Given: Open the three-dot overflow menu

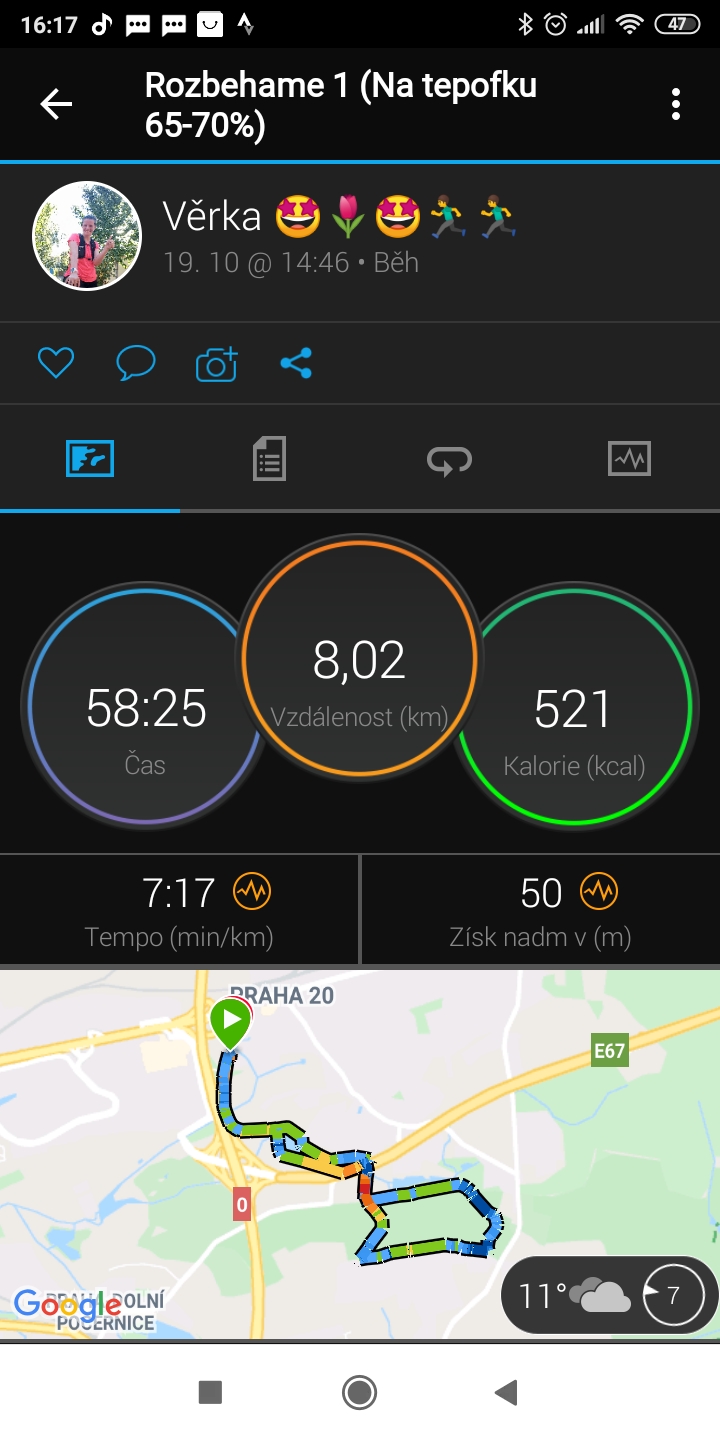Looking at the screenshot, I should tap(676, 104).
